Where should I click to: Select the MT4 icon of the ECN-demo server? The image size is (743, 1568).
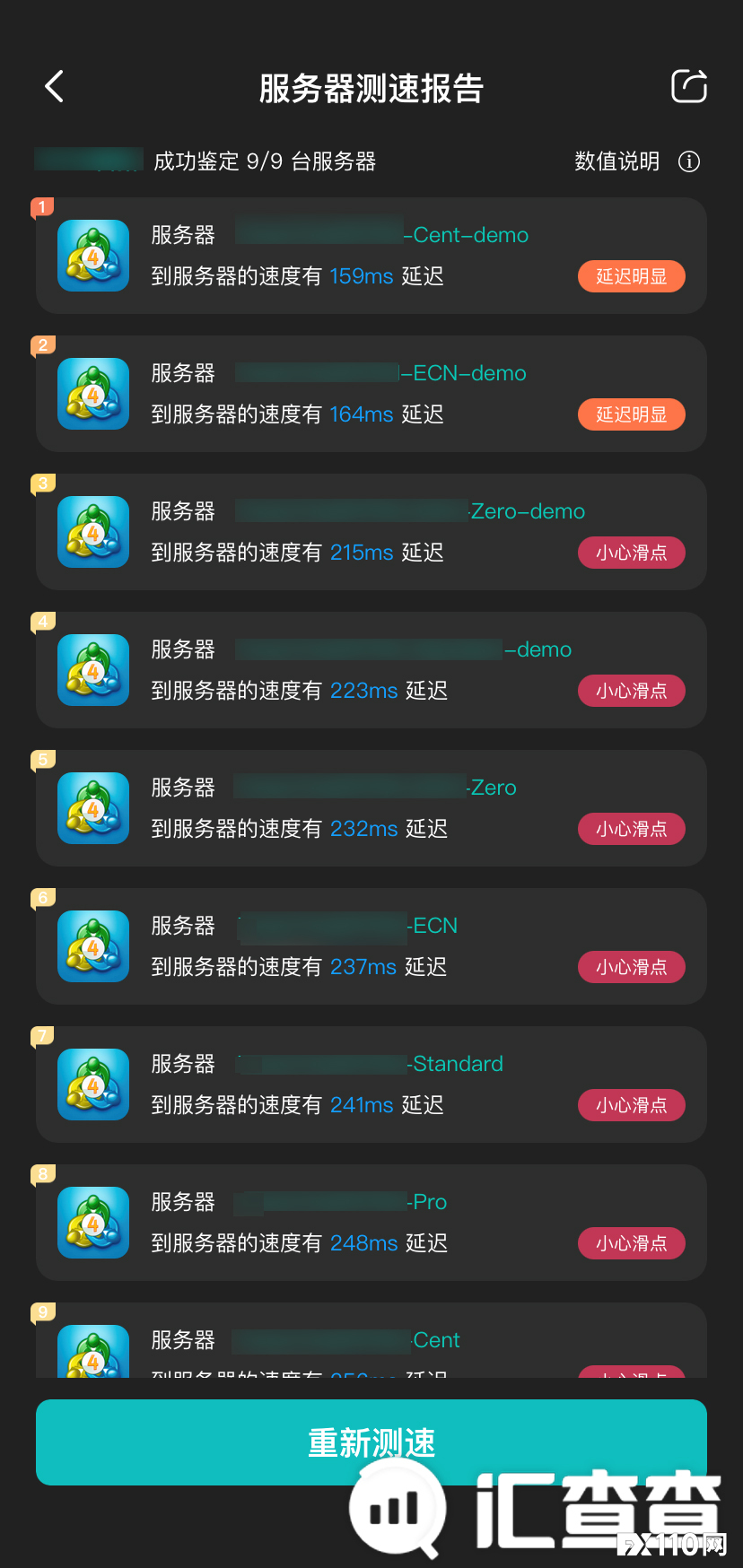point(92,394)
